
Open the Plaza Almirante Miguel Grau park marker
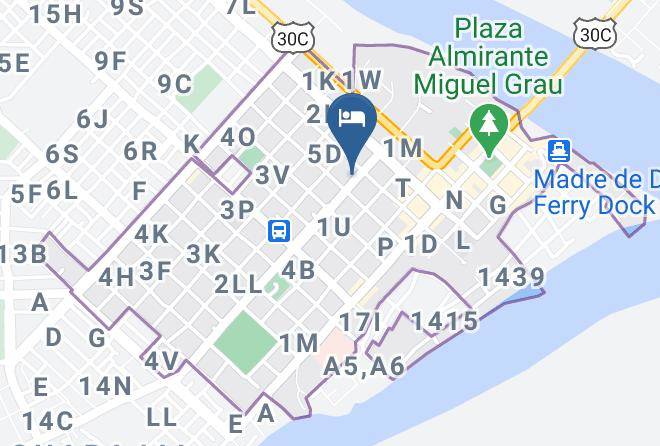point(489,130)
